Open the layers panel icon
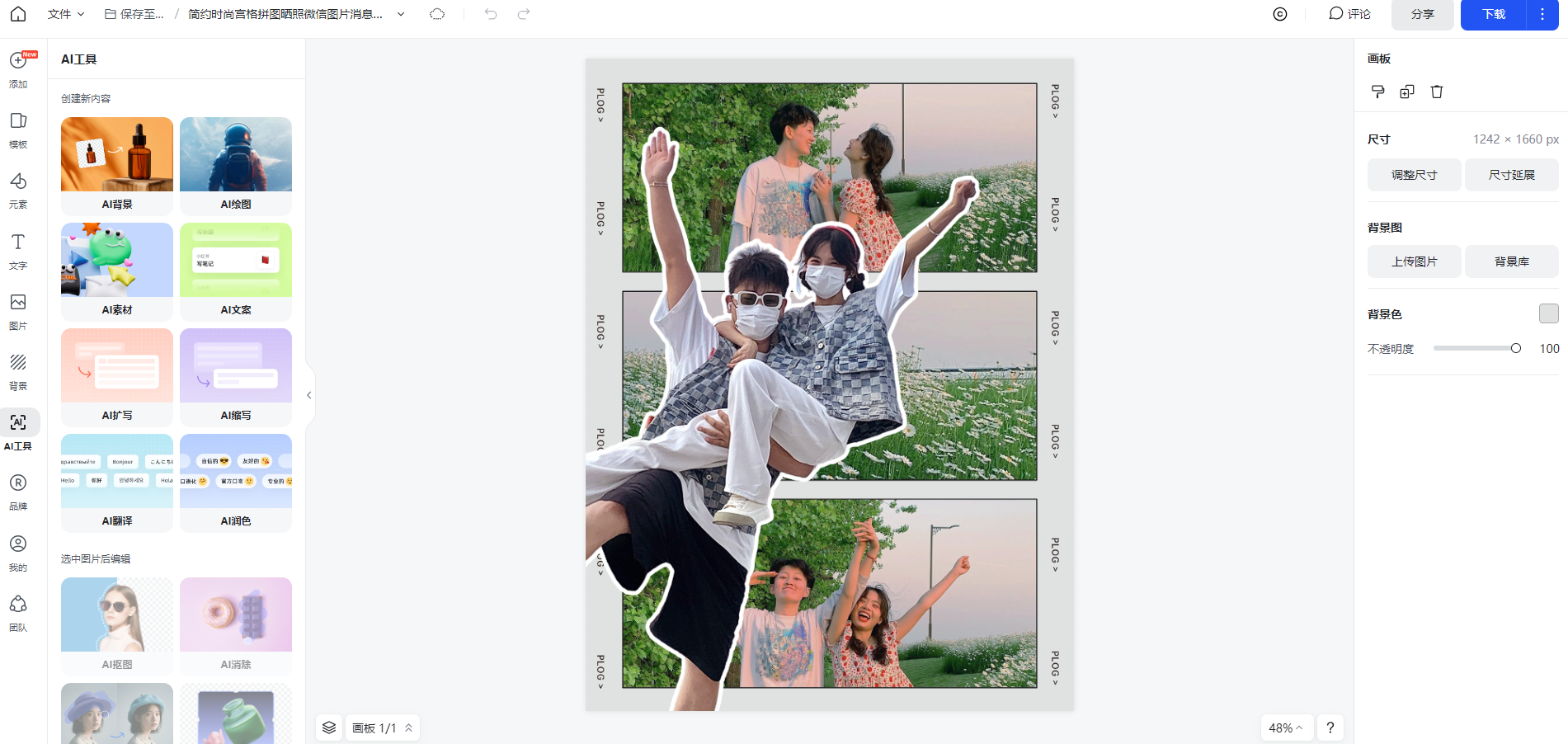Image resolution: width=1568 pixels, height=744 pixels. 329,728
